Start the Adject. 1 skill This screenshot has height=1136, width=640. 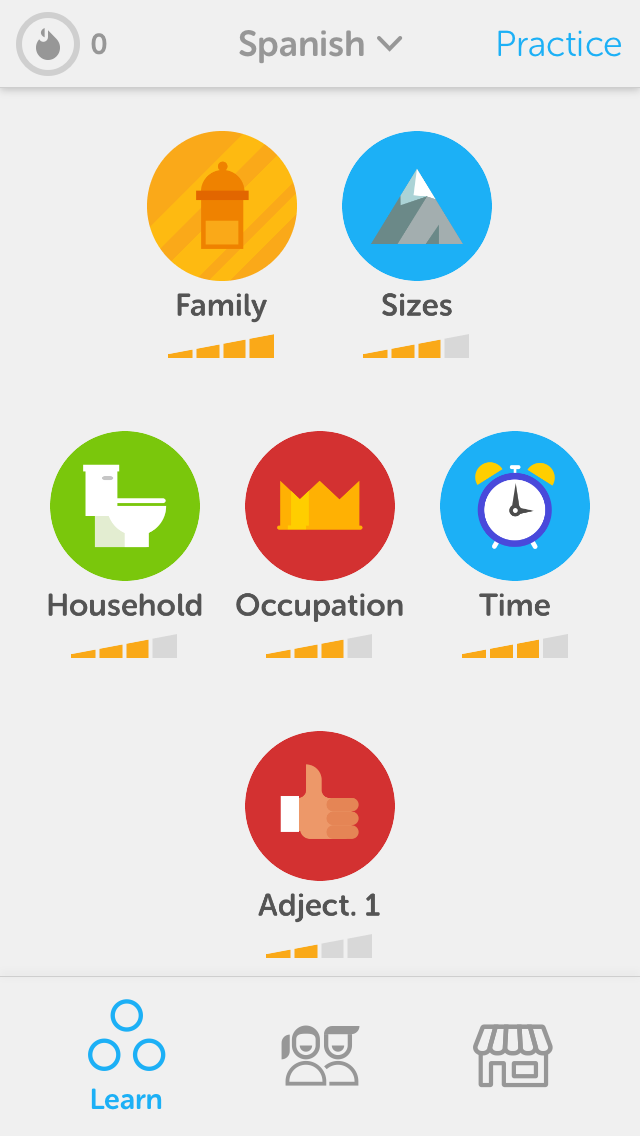point(320,806)
